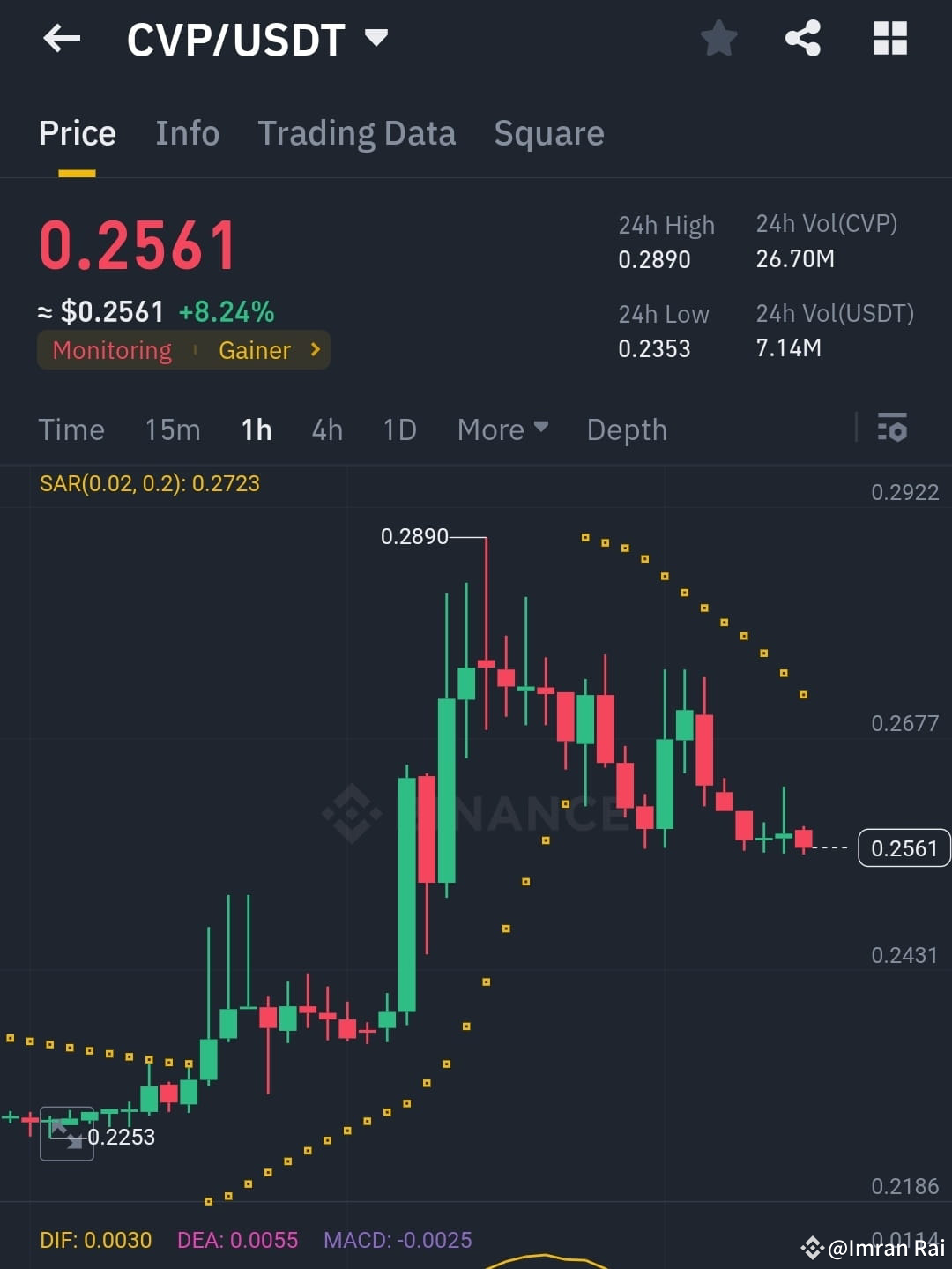This screenshot has height=1269, width=952.
Task: Tap the Info section link
Action: [187, 133]
